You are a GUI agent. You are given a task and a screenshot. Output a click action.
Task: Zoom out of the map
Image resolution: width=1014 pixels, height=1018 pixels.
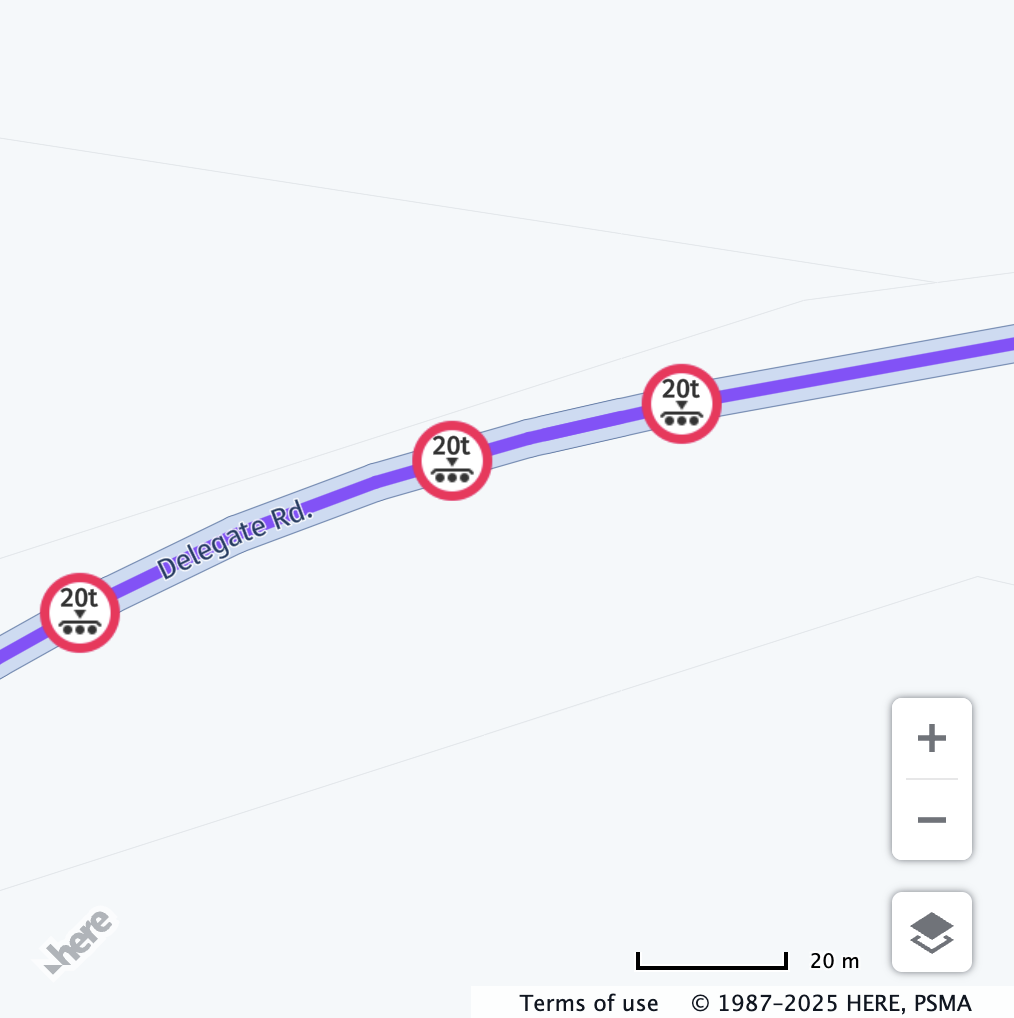tap(931, 820)
